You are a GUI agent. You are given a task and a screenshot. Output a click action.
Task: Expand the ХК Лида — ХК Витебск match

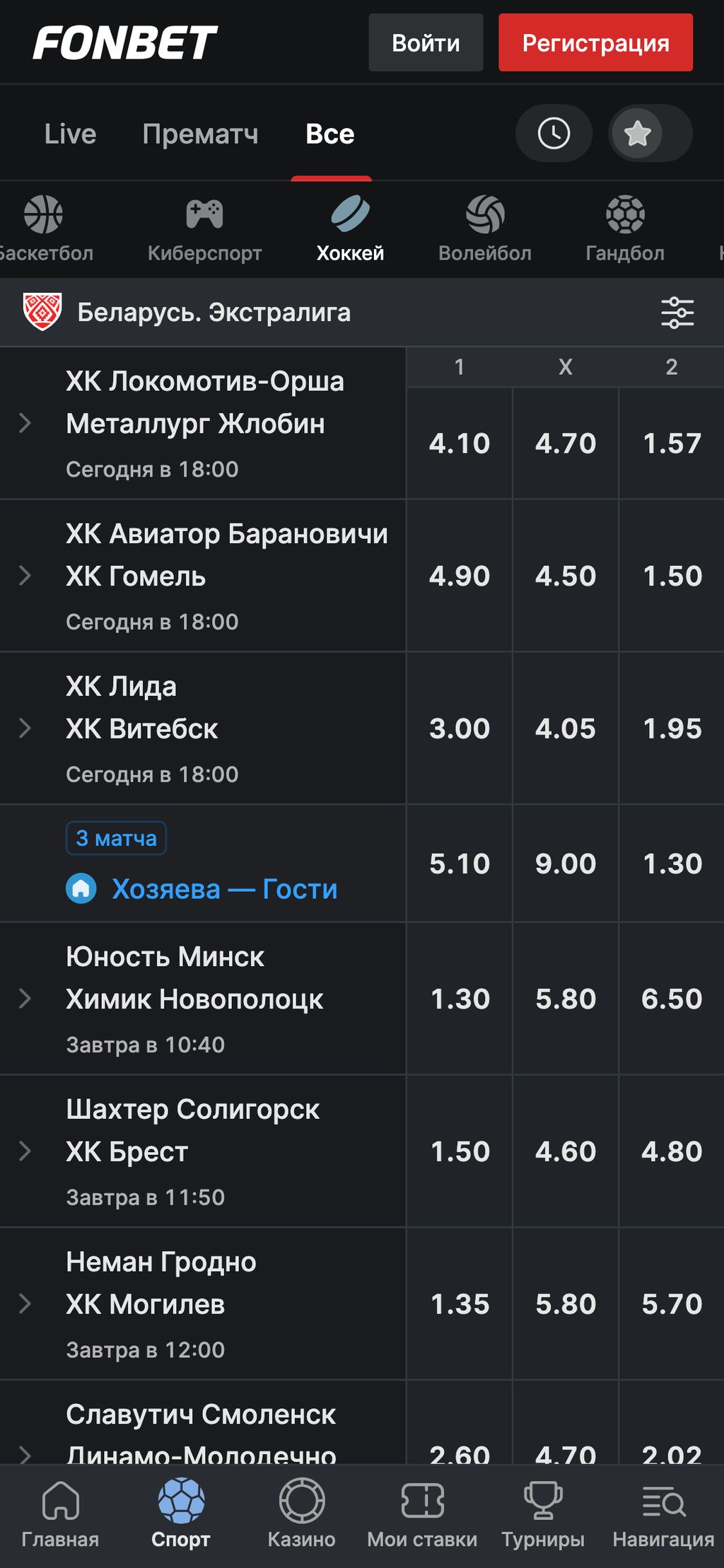pyautogui.click(x=26, y=728)
